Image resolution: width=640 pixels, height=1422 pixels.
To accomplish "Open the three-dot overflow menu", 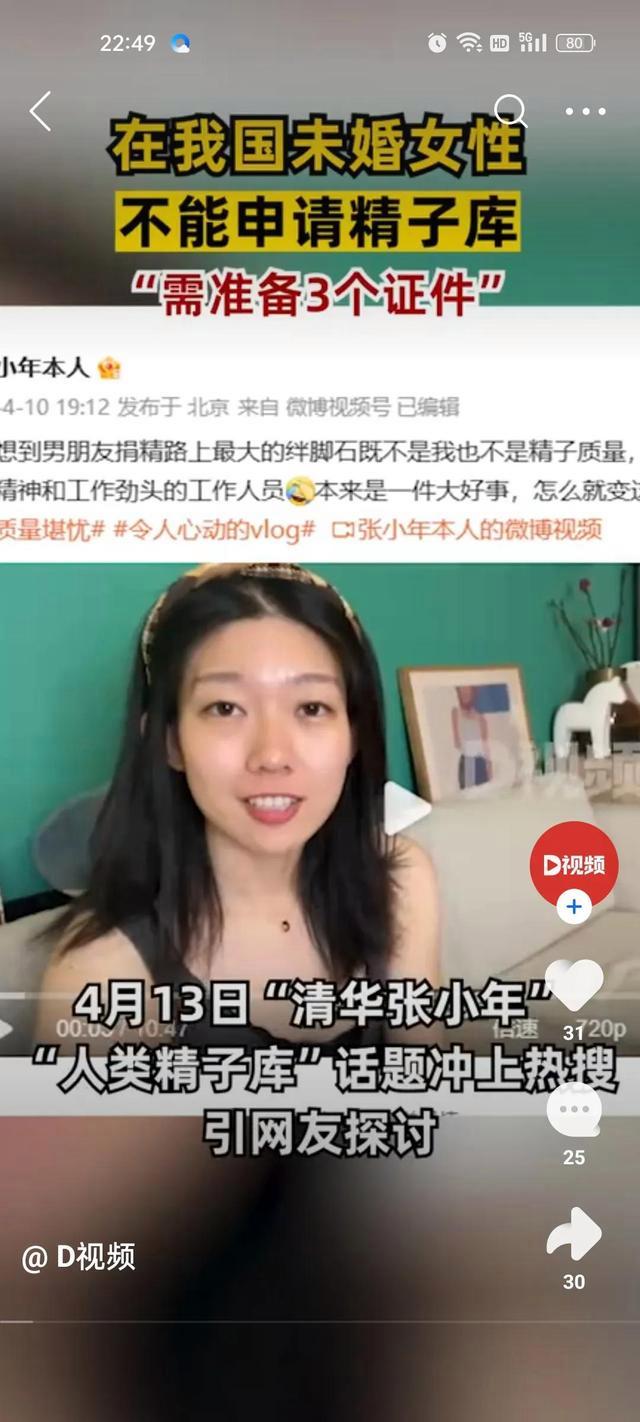I will click(x=585, y=111).
